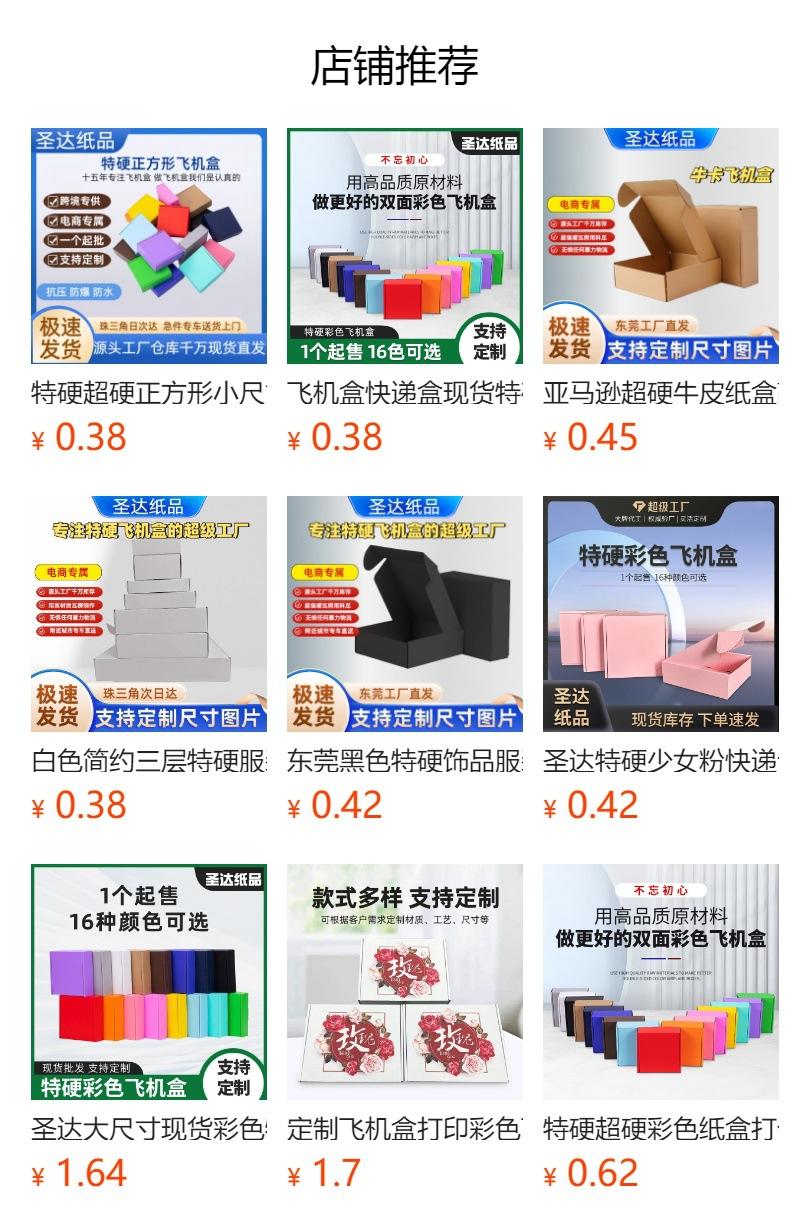Select the 白色简约三层特硬 white box listing
Image resolution: width=790 pixels, height=1232 pixels.
[x=149, y=660]
